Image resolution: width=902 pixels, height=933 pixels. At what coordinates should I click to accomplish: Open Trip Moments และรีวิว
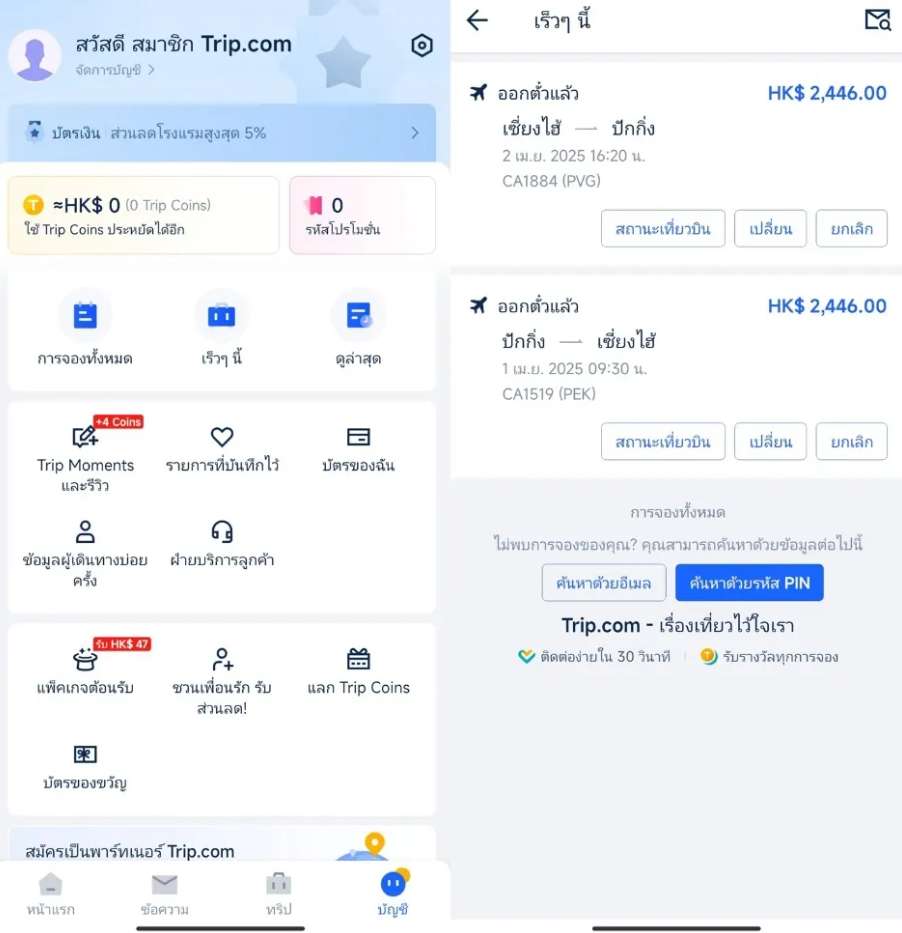[85, 457]
